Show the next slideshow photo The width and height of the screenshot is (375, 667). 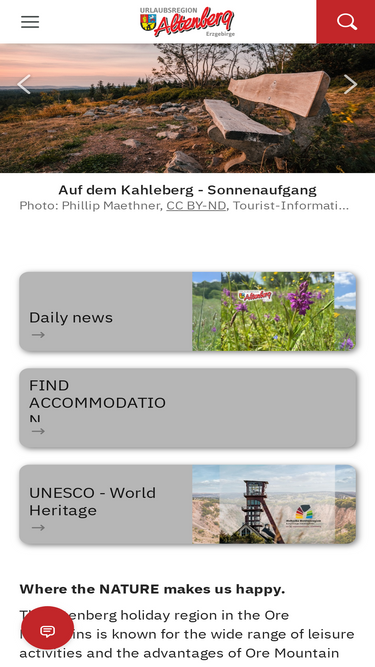pos(350,84)
